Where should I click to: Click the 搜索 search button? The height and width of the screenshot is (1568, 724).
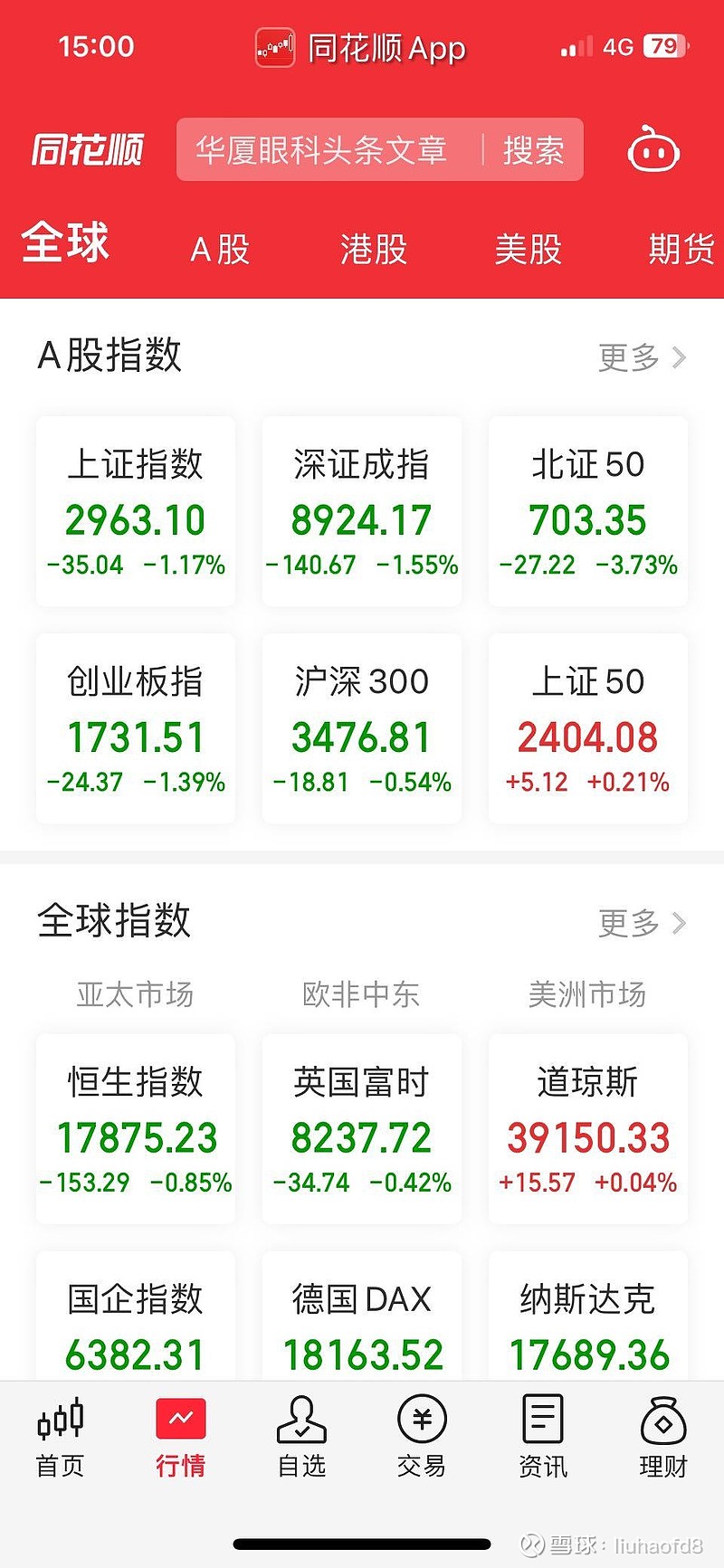[534, 150]
